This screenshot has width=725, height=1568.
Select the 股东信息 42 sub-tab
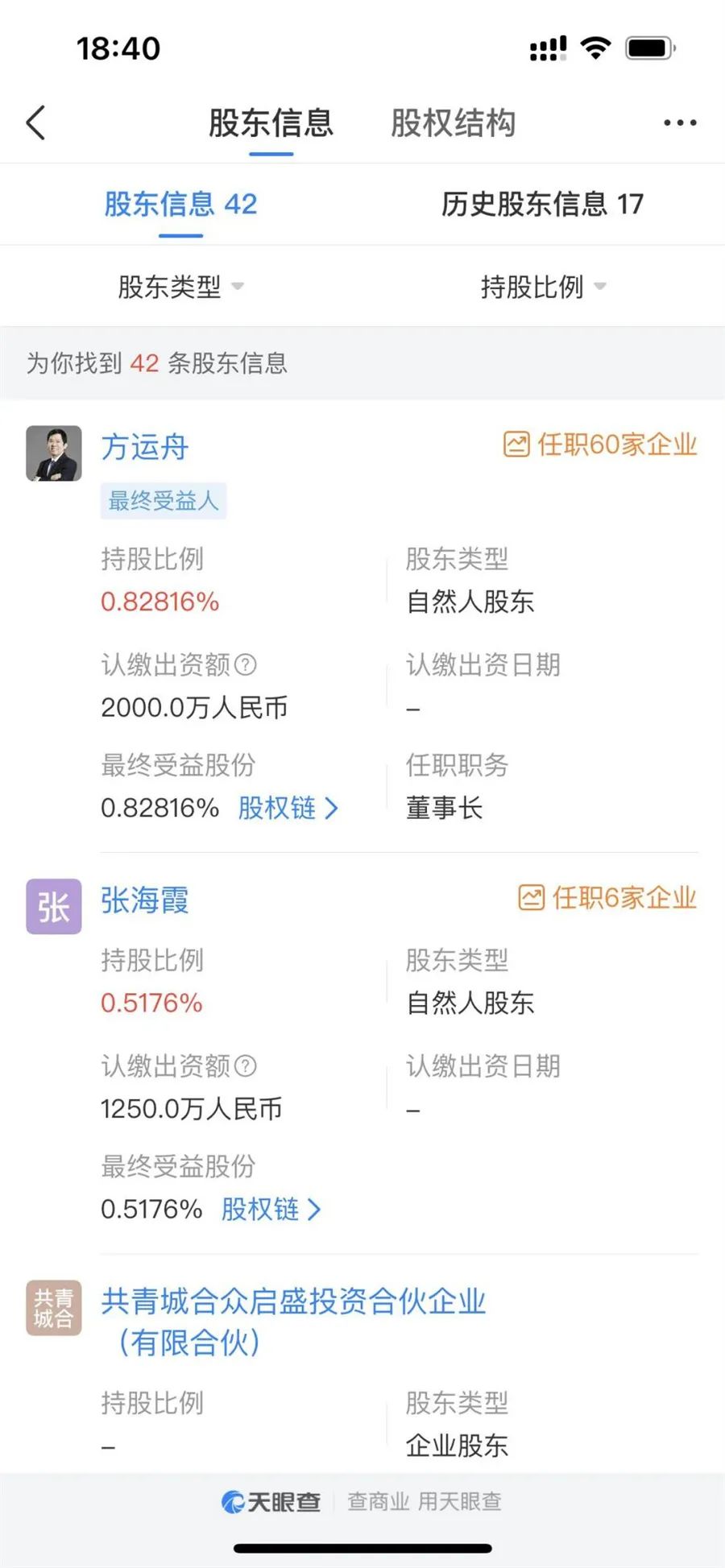[180, 205]
